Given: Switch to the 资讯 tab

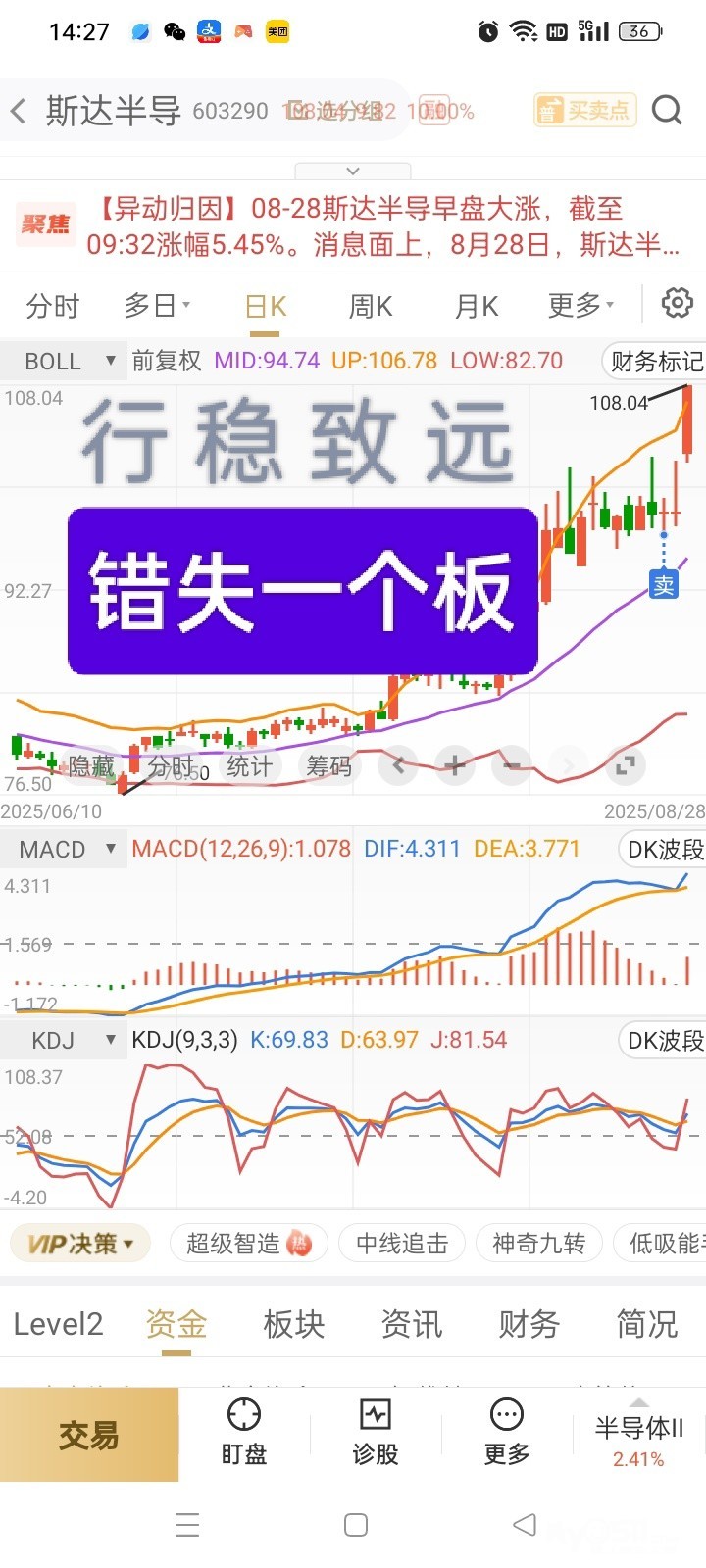Looking at the screenshot, I should click(x=411, y=1324).
